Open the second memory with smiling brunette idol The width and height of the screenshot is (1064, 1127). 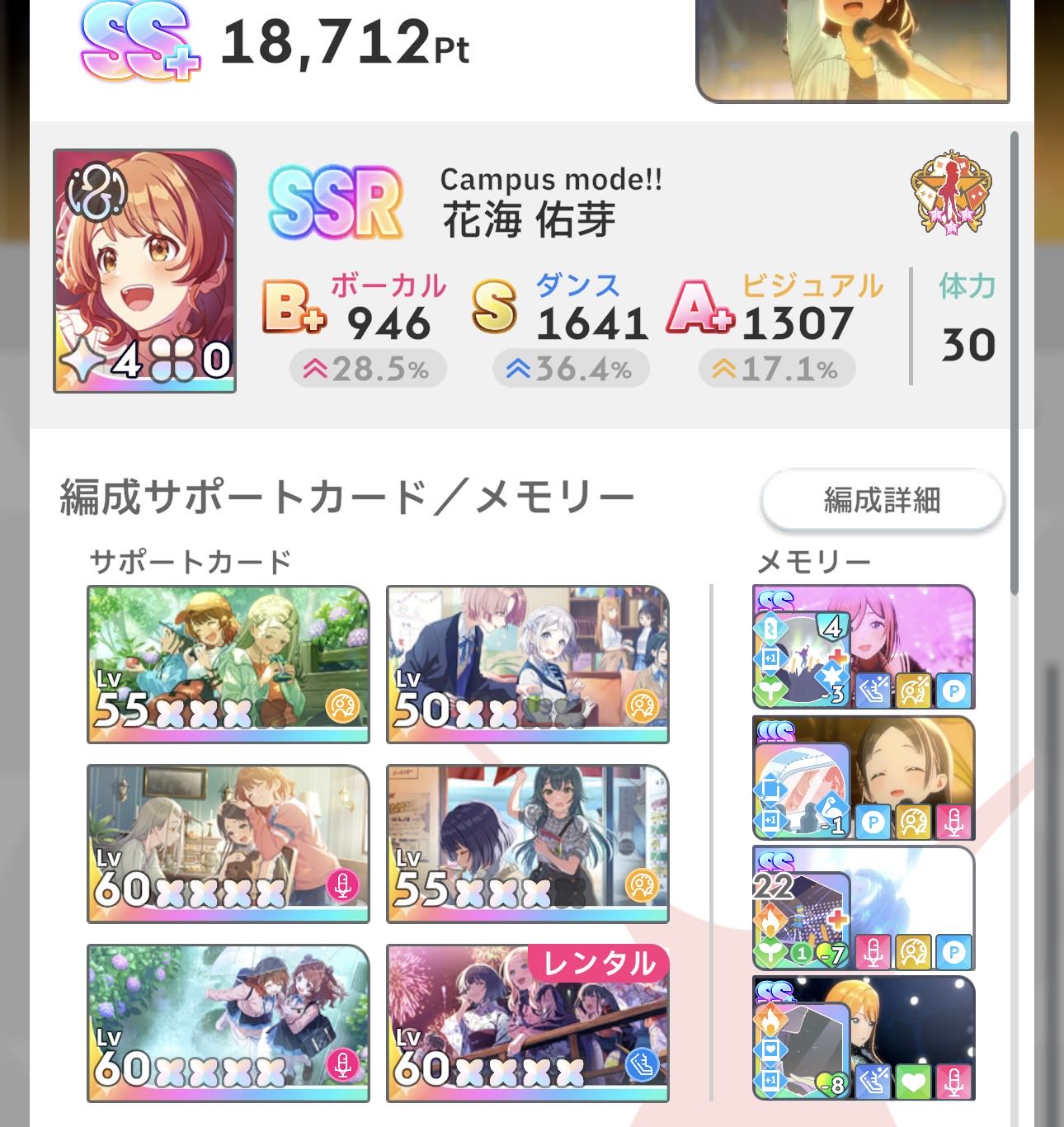click(864, 778)
